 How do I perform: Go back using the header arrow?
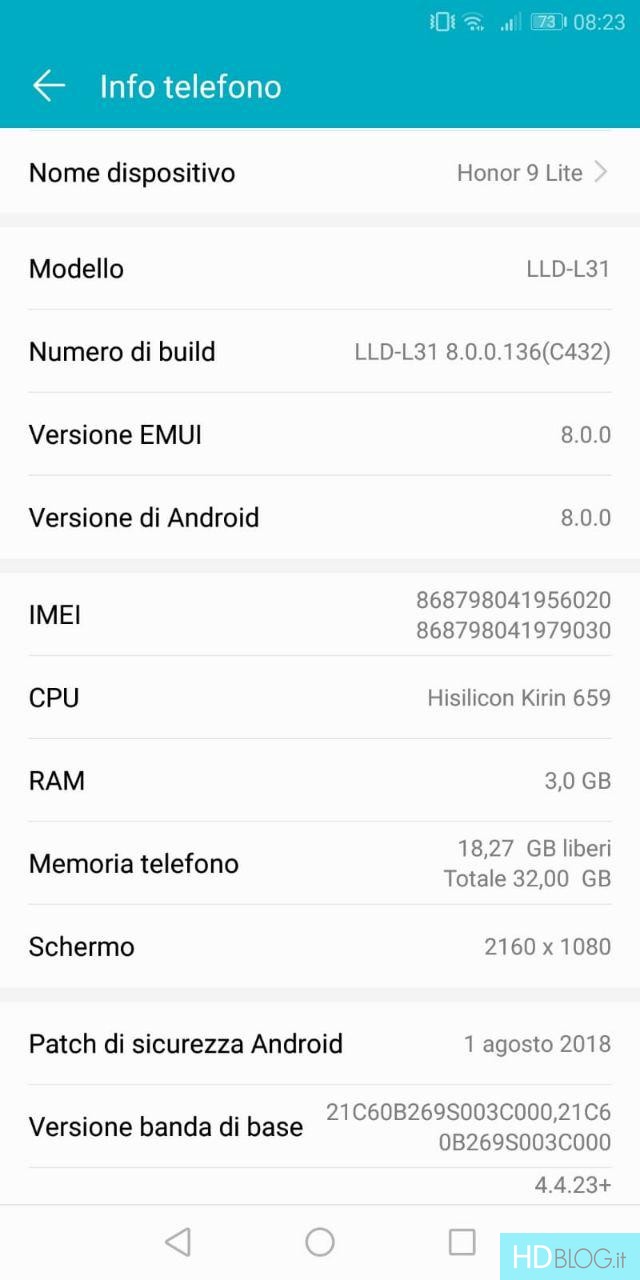point(49,86)
